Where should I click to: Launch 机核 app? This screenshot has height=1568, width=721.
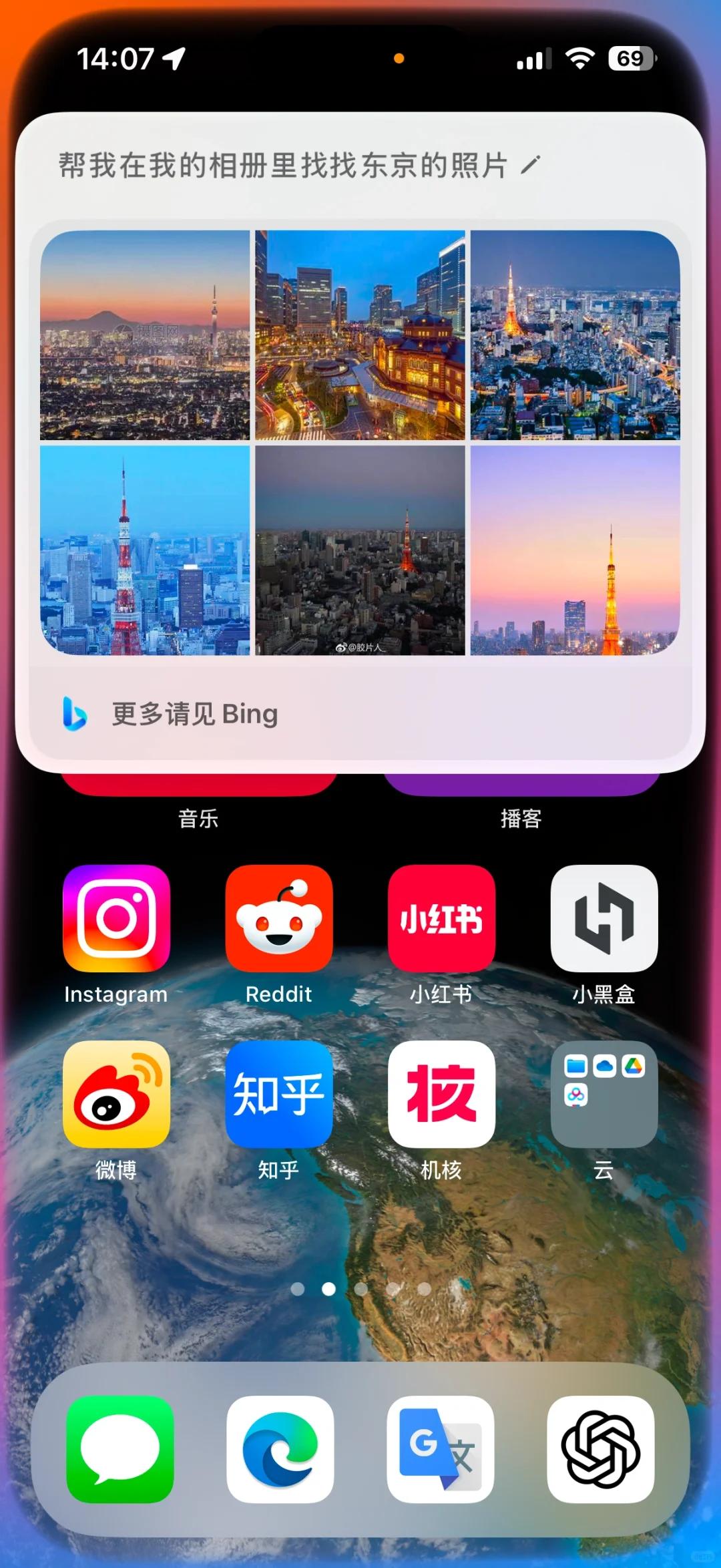tap(441, 1095)
